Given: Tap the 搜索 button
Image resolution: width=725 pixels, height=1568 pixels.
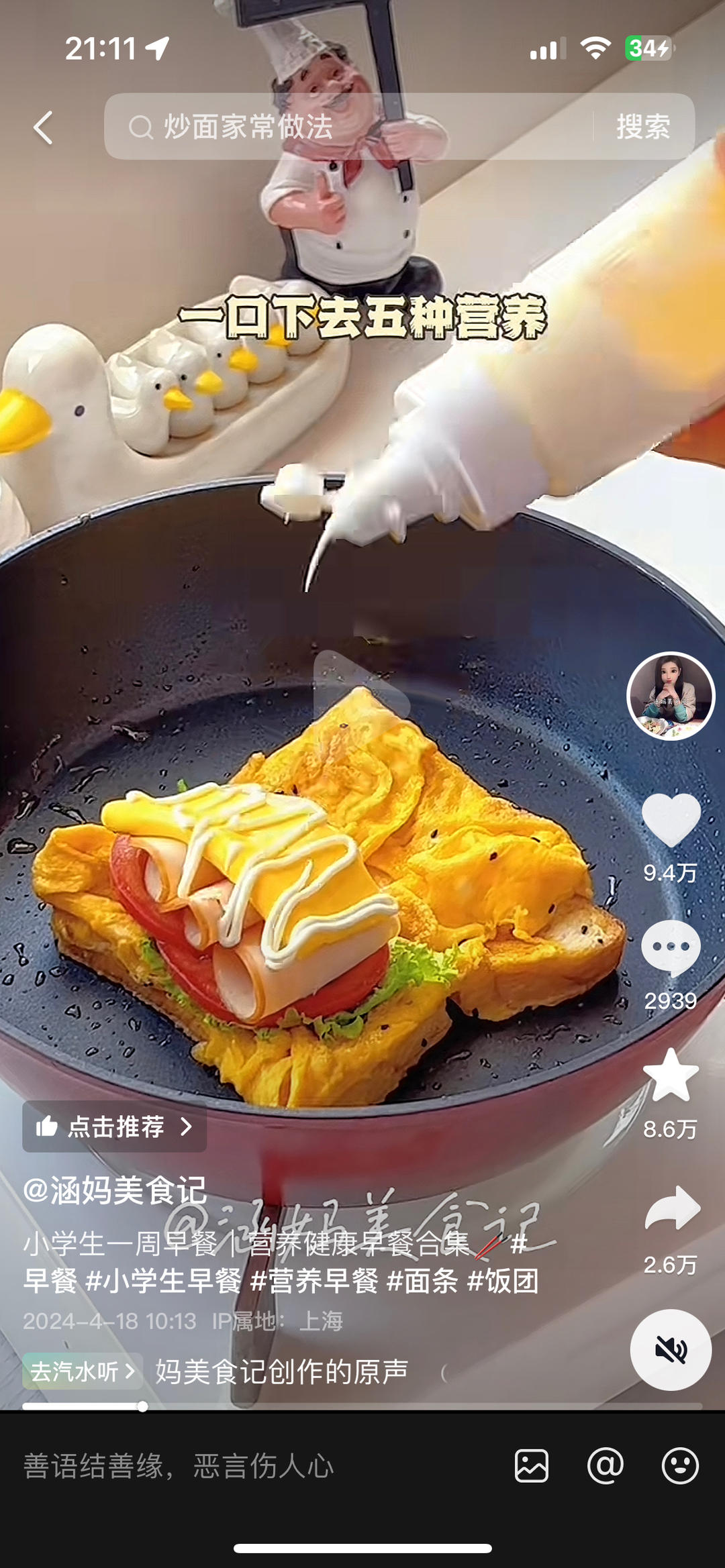Looking at the screenshot, I should tap(643, 127).
